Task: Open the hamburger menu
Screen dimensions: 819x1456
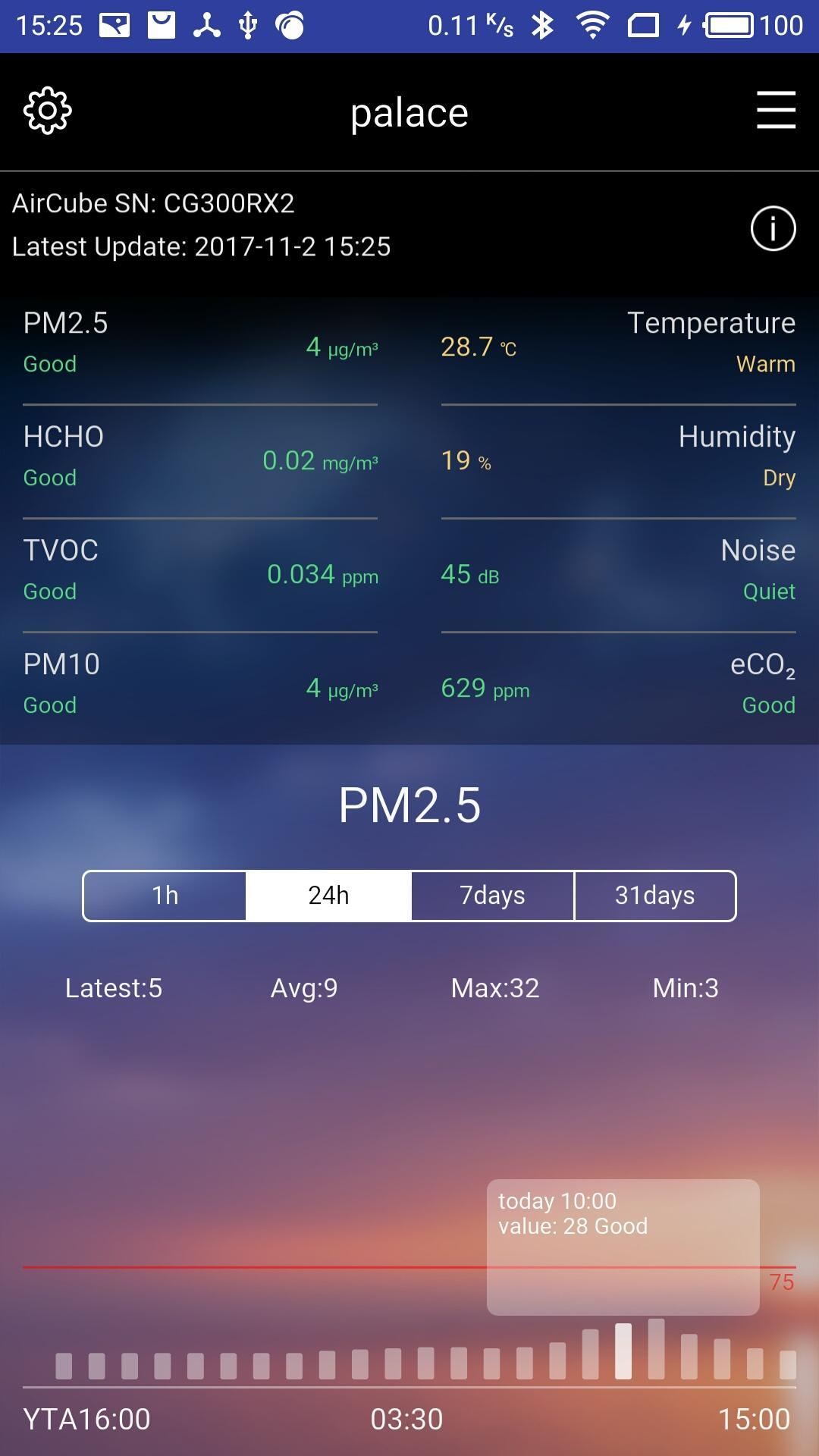Action: 775,111
